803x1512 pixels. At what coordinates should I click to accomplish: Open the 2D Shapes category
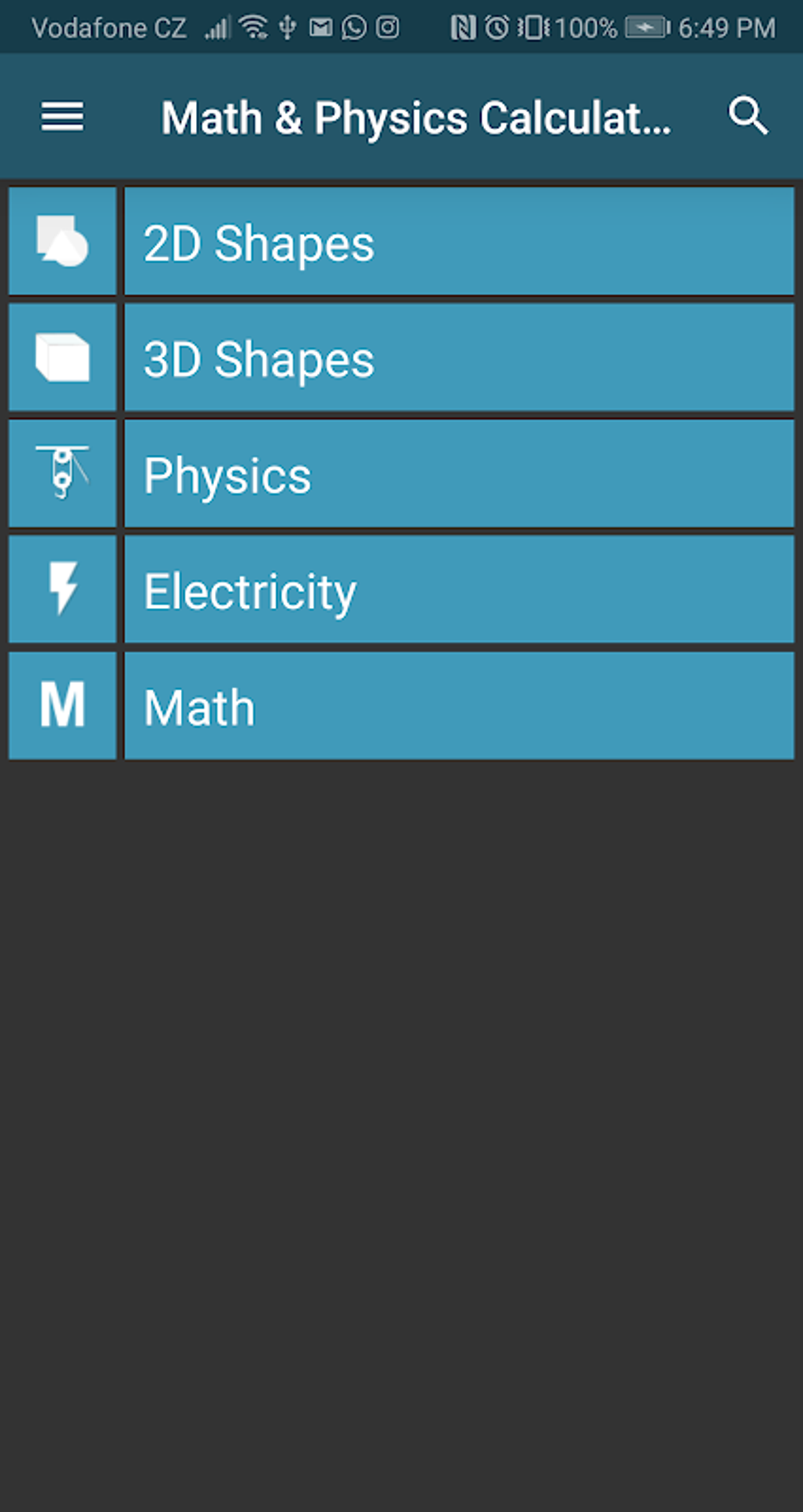459,241
